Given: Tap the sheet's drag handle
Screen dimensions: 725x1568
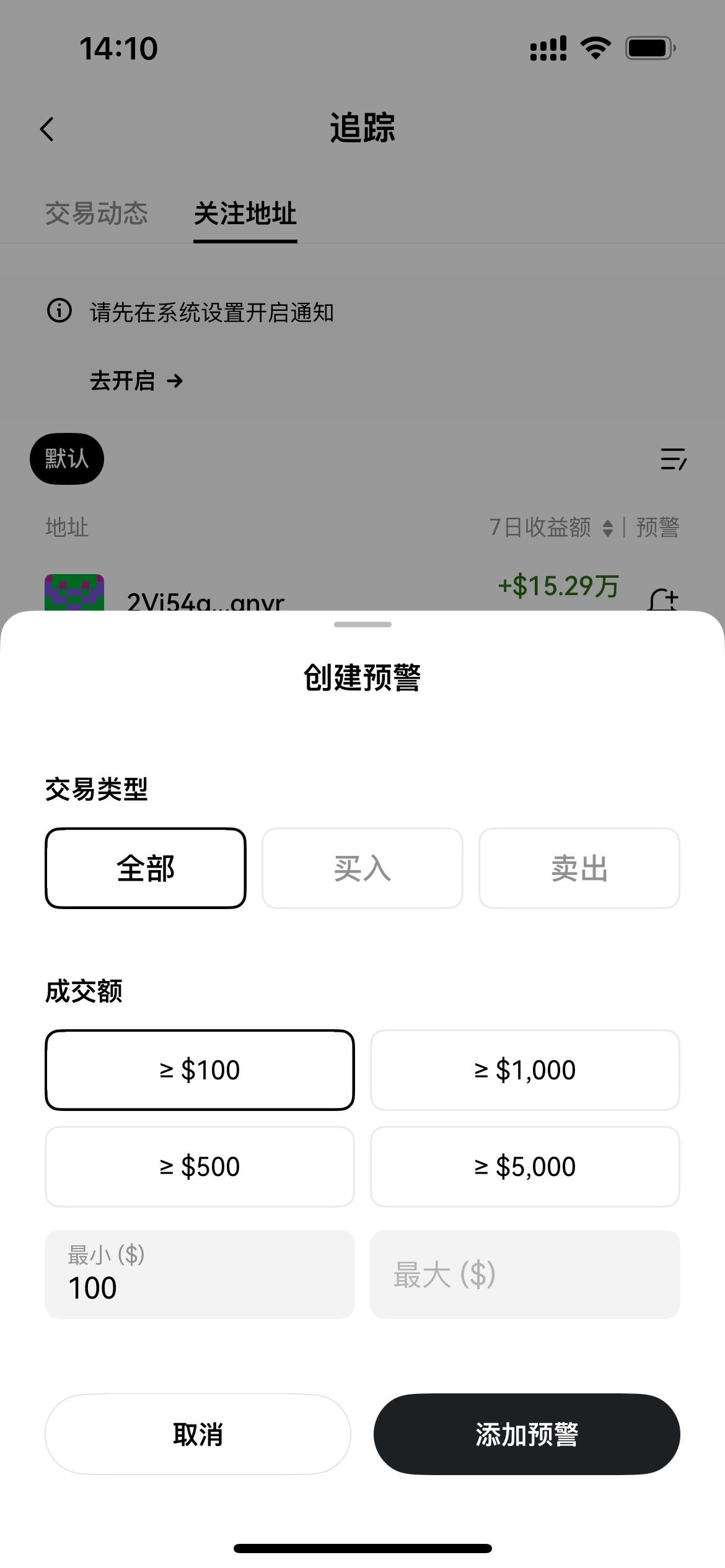Looking at the screenshot, I should click(362, 624).
